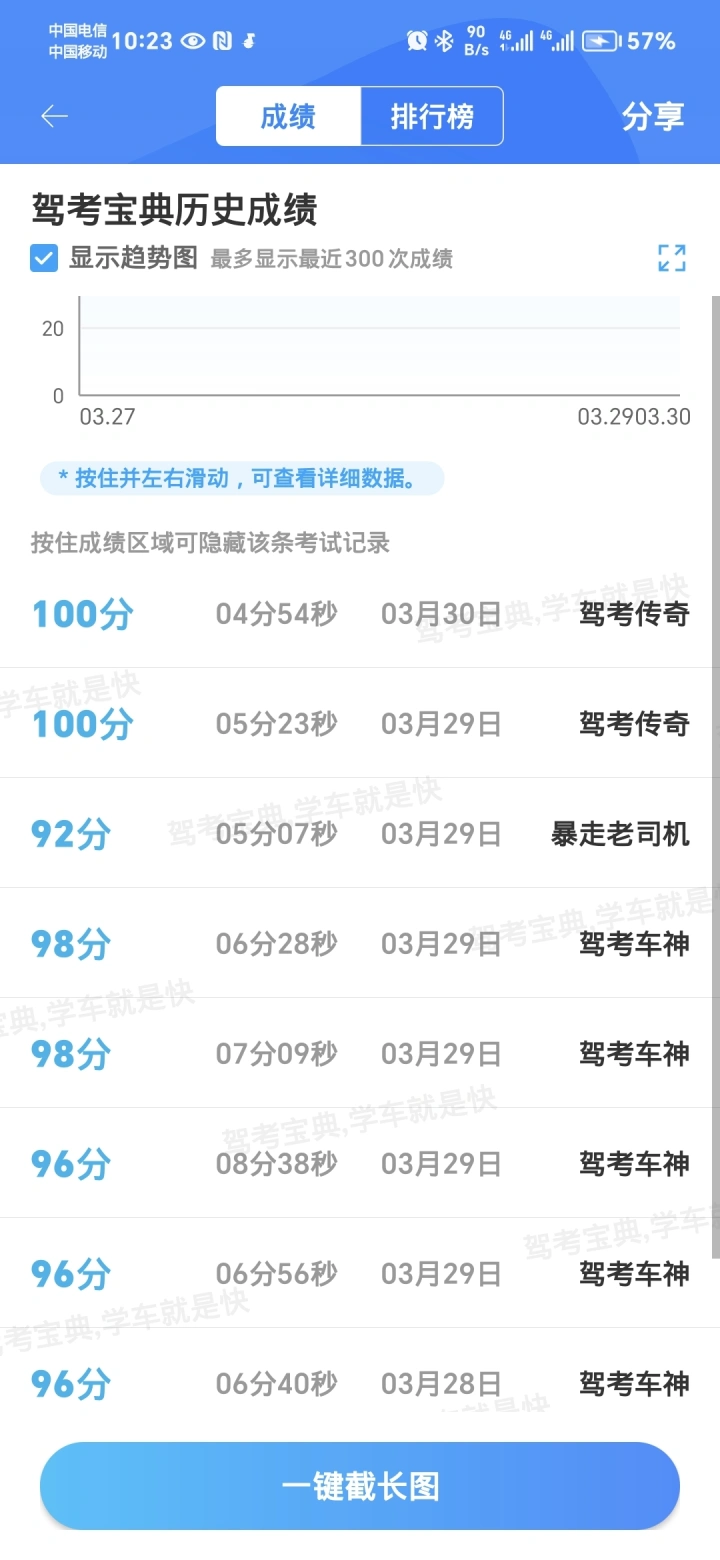The image size is (720, 1560).
Task: Open the 100分 record from 03月30日
Action: 360,613
